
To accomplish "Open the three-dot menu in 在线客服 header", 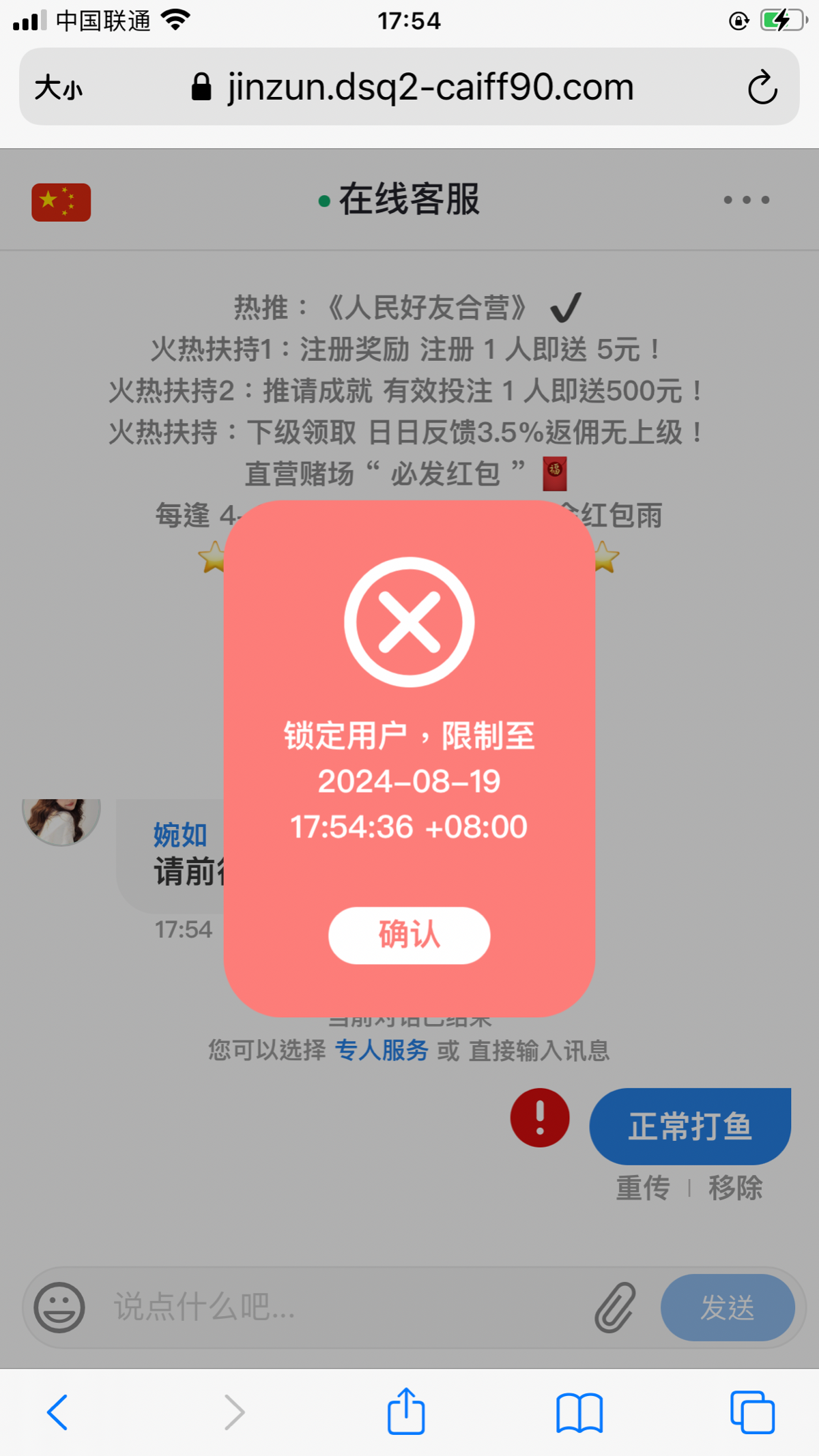I will tap(746, 200).
